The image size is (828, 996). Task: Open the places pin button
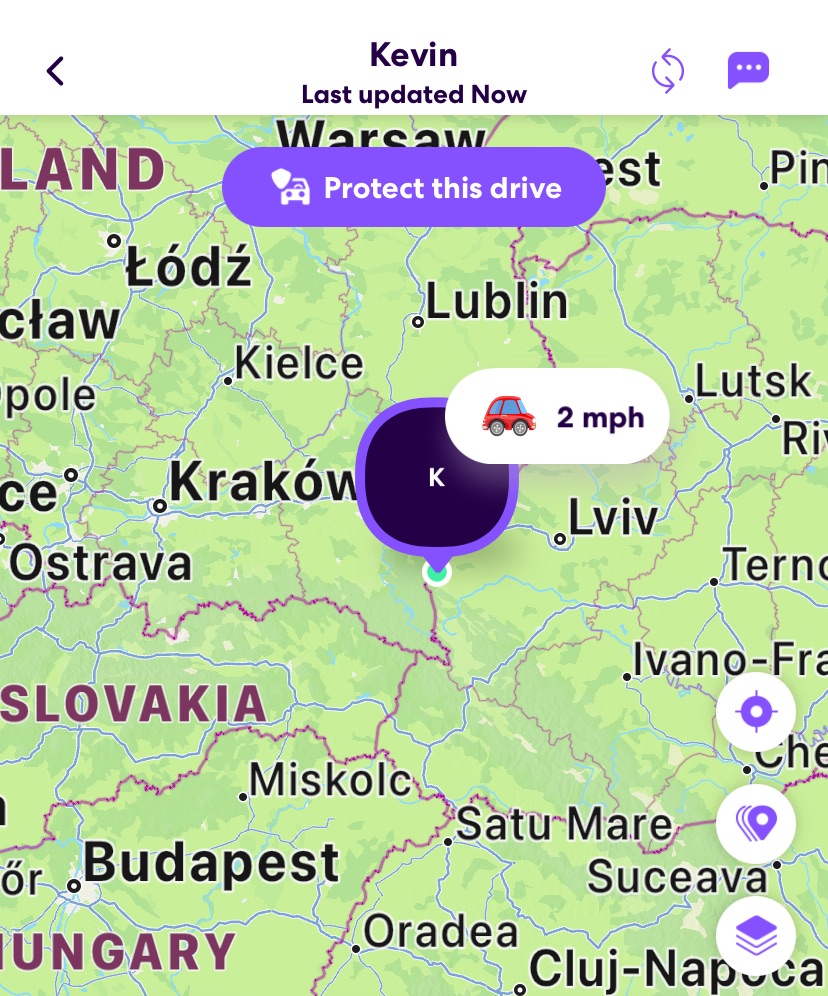756,824
